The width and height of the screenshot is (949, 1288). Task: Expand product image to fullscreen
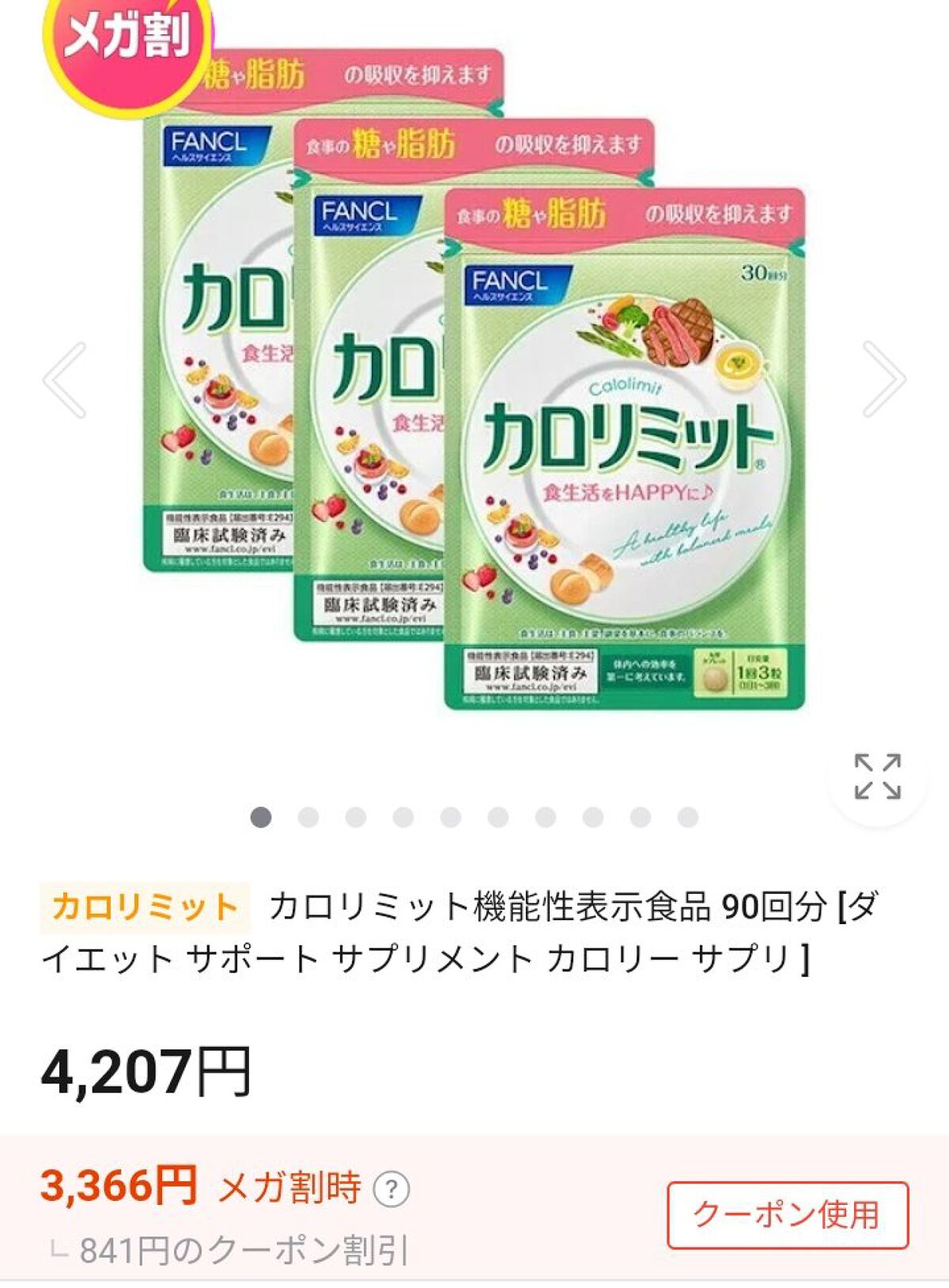click(x=877, y=776)
